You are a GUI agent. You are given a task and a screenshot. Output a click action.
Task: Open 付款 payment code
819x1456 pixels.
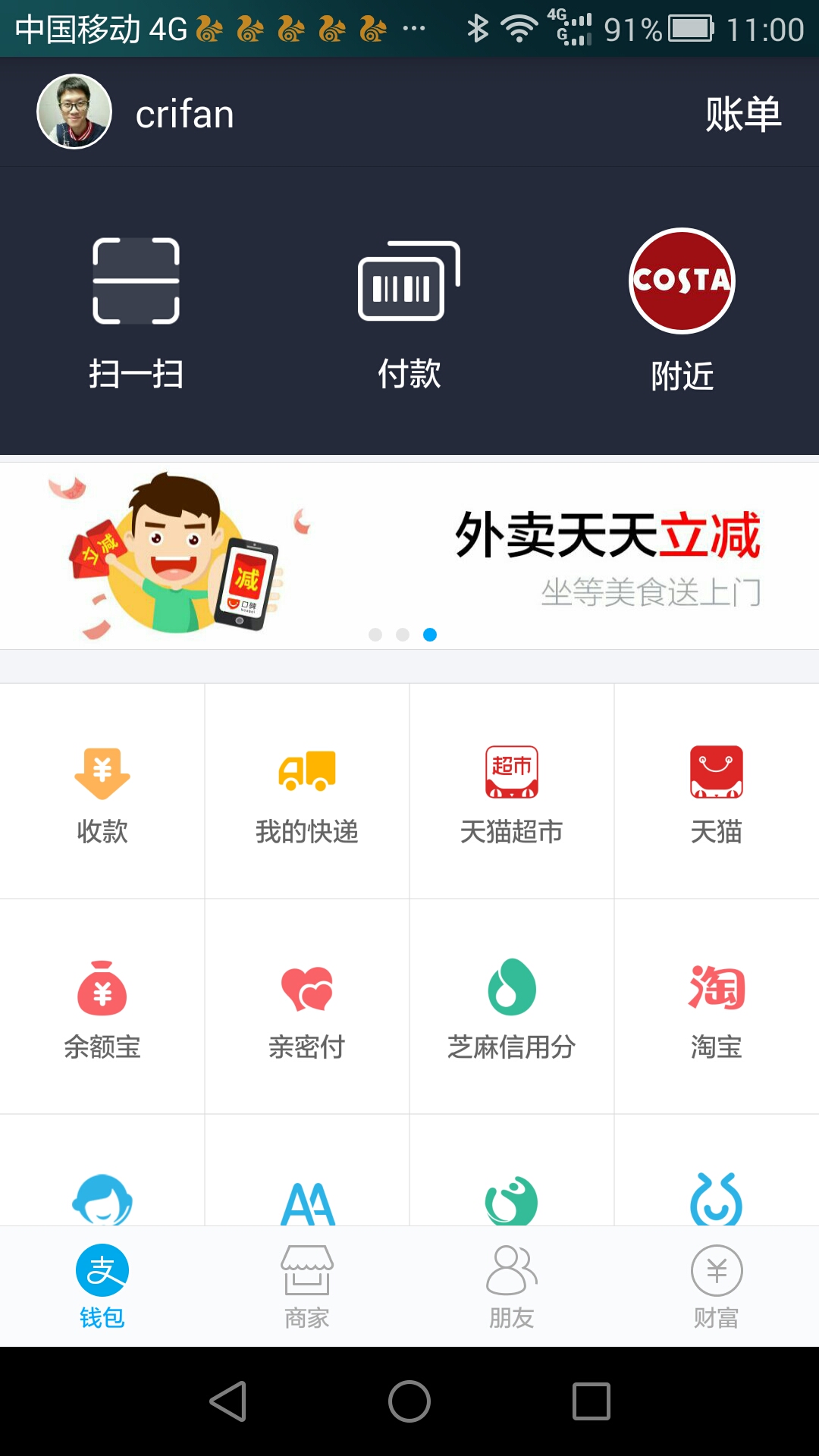click(409, 311)
